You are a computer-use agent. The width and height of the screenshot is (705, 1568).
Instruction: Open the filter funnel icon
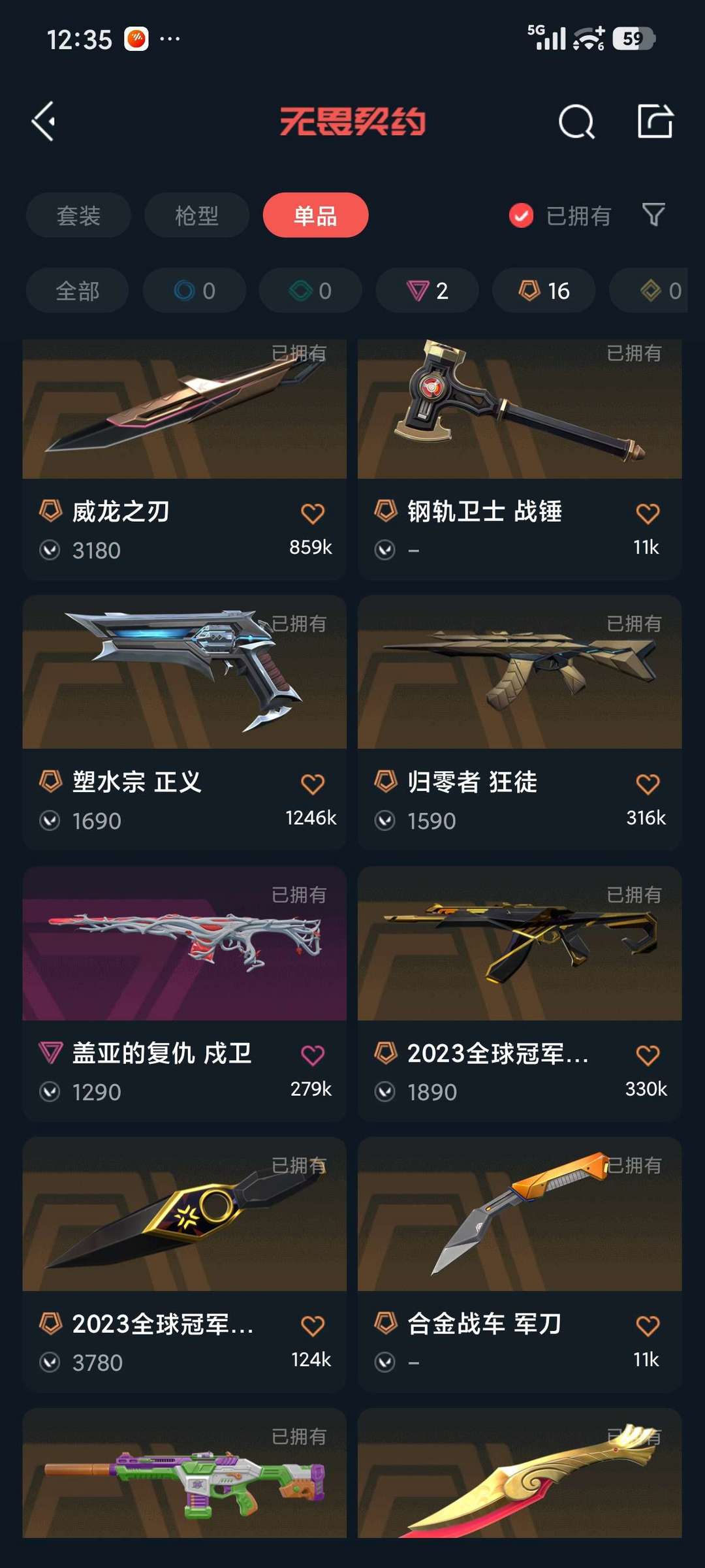coord(653,214)
